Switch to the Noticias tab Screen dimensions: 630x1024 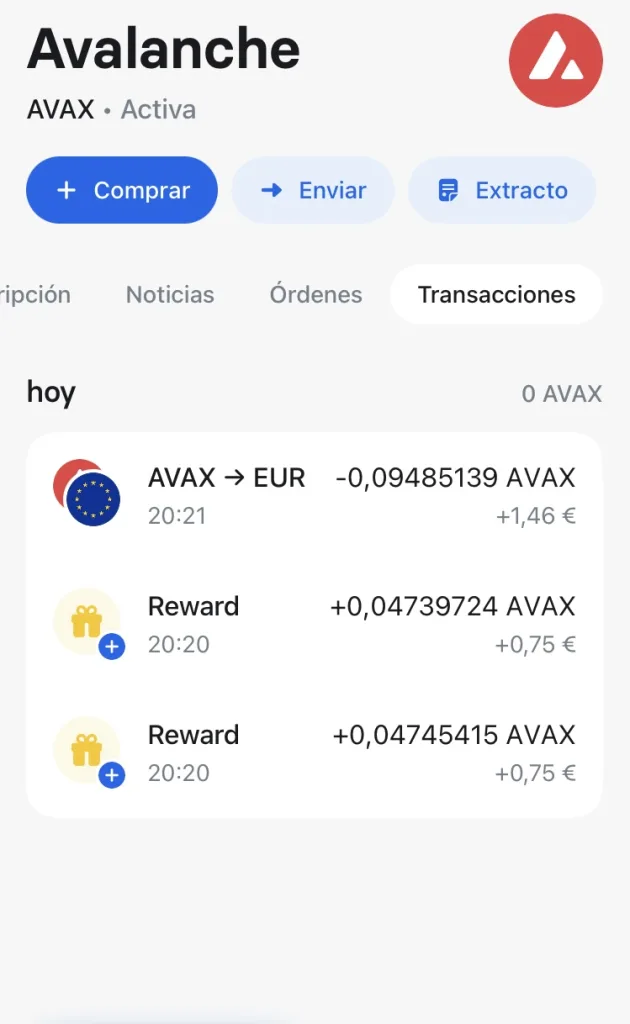pyautogui.click(x=170, y=295)
